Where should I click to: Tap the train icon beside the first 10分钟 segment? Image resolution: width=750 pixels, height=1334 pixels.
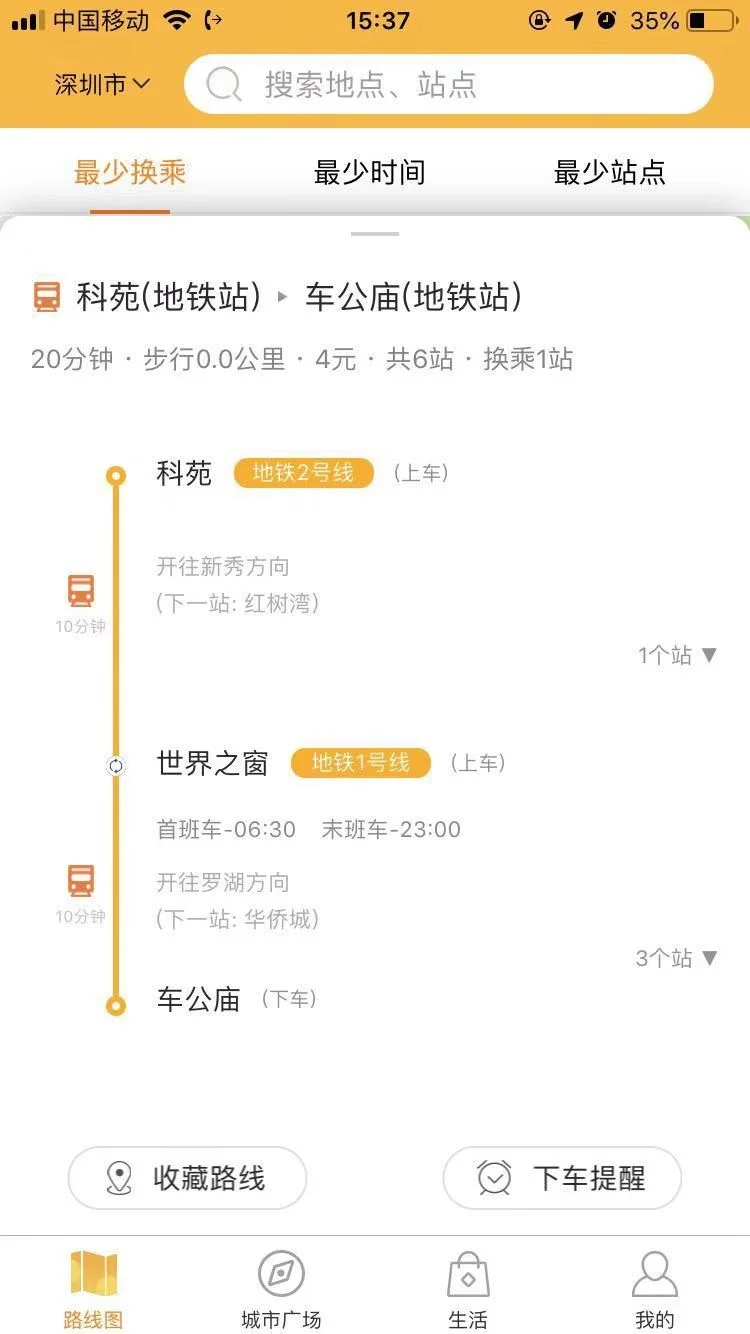point(79,591)
